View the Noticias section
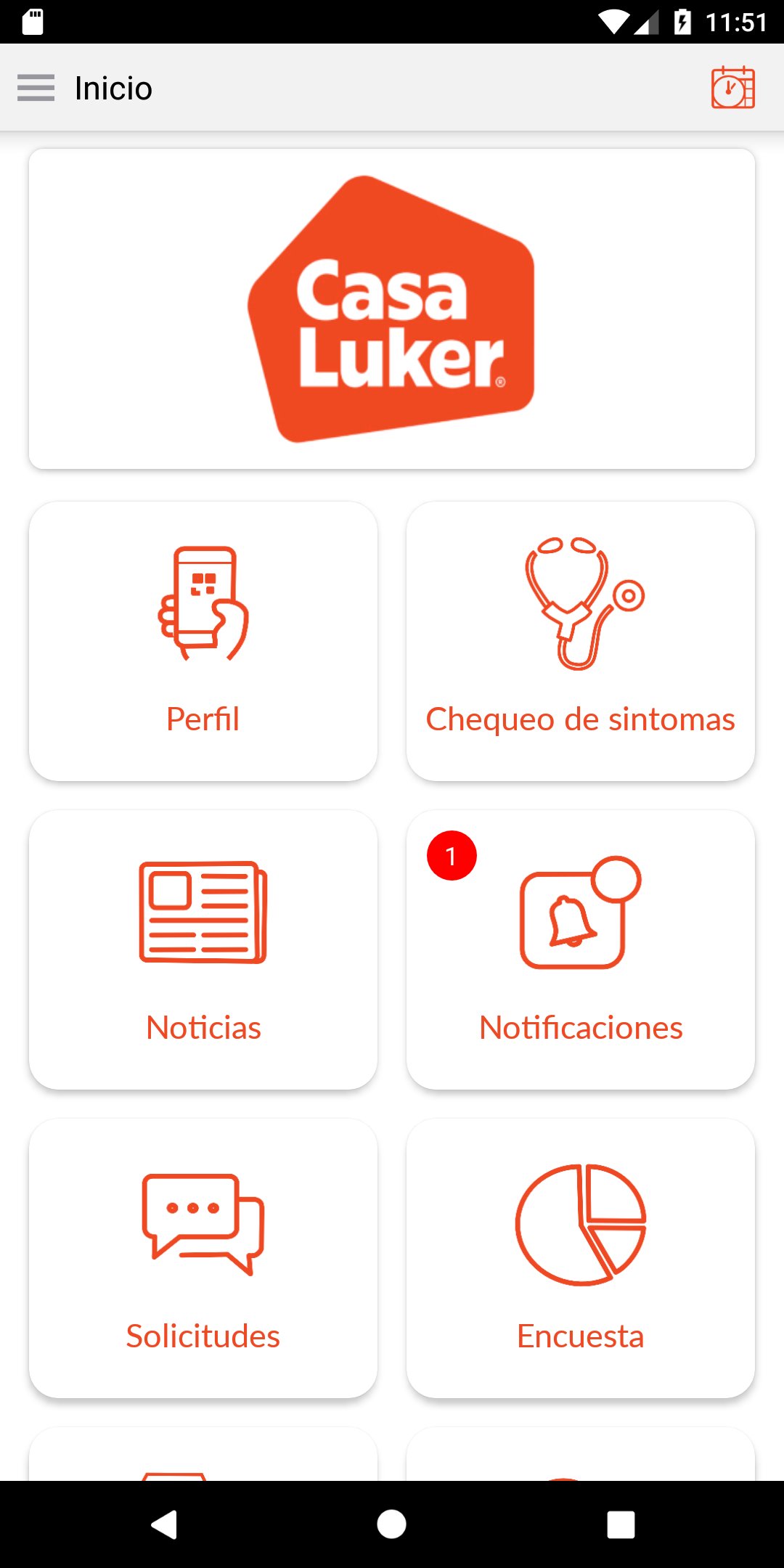Screen dimensions: 784x1568 click(x=203, y=950)
